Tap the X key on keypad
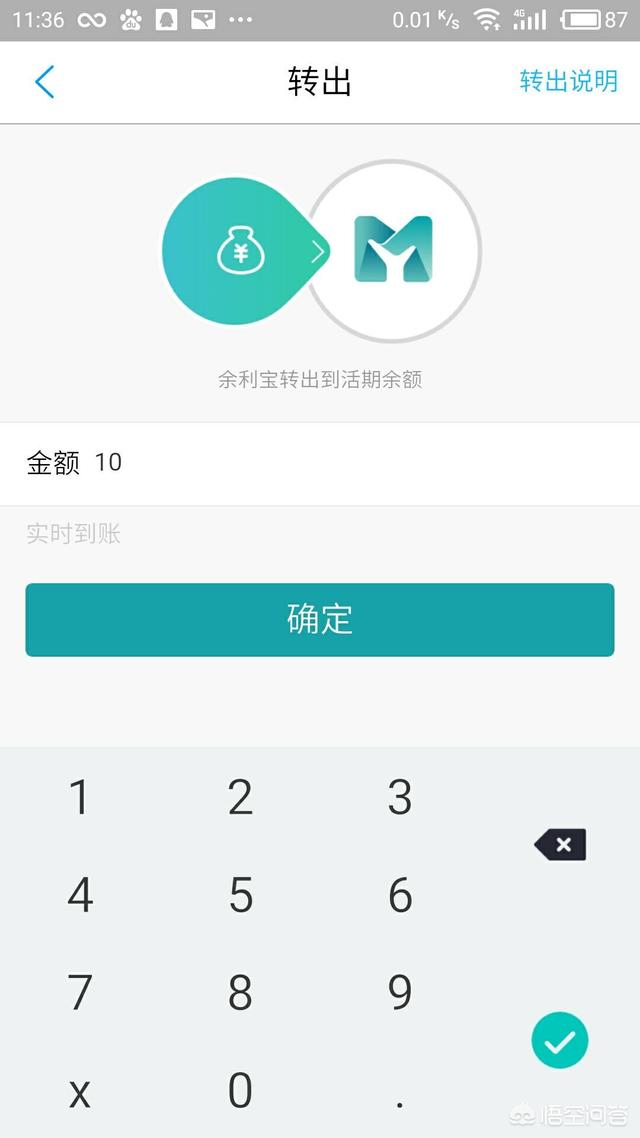This screenshot has height=1138, width=640. click(x=80, y=1093)
